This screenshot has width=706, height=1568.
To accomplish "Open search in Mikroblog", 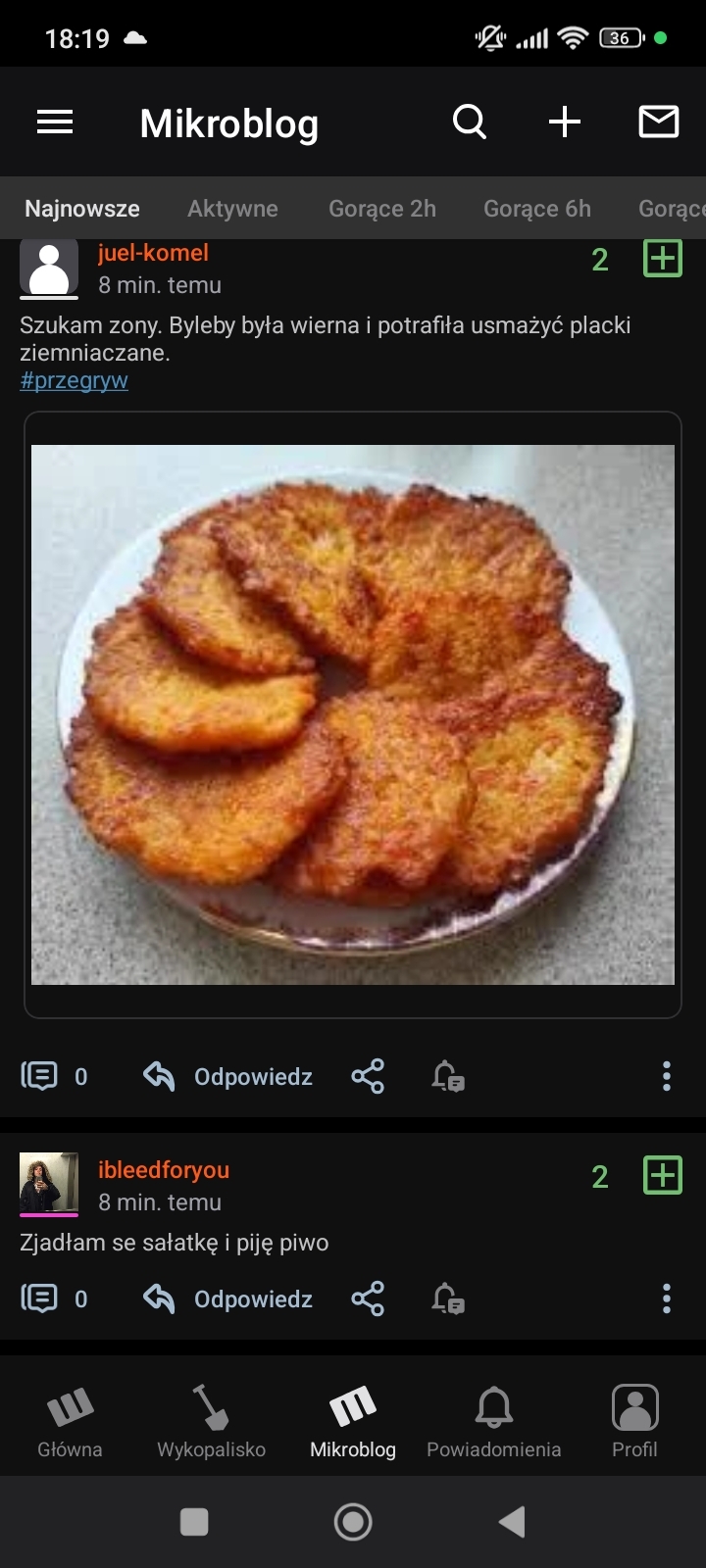I will 470,122.
